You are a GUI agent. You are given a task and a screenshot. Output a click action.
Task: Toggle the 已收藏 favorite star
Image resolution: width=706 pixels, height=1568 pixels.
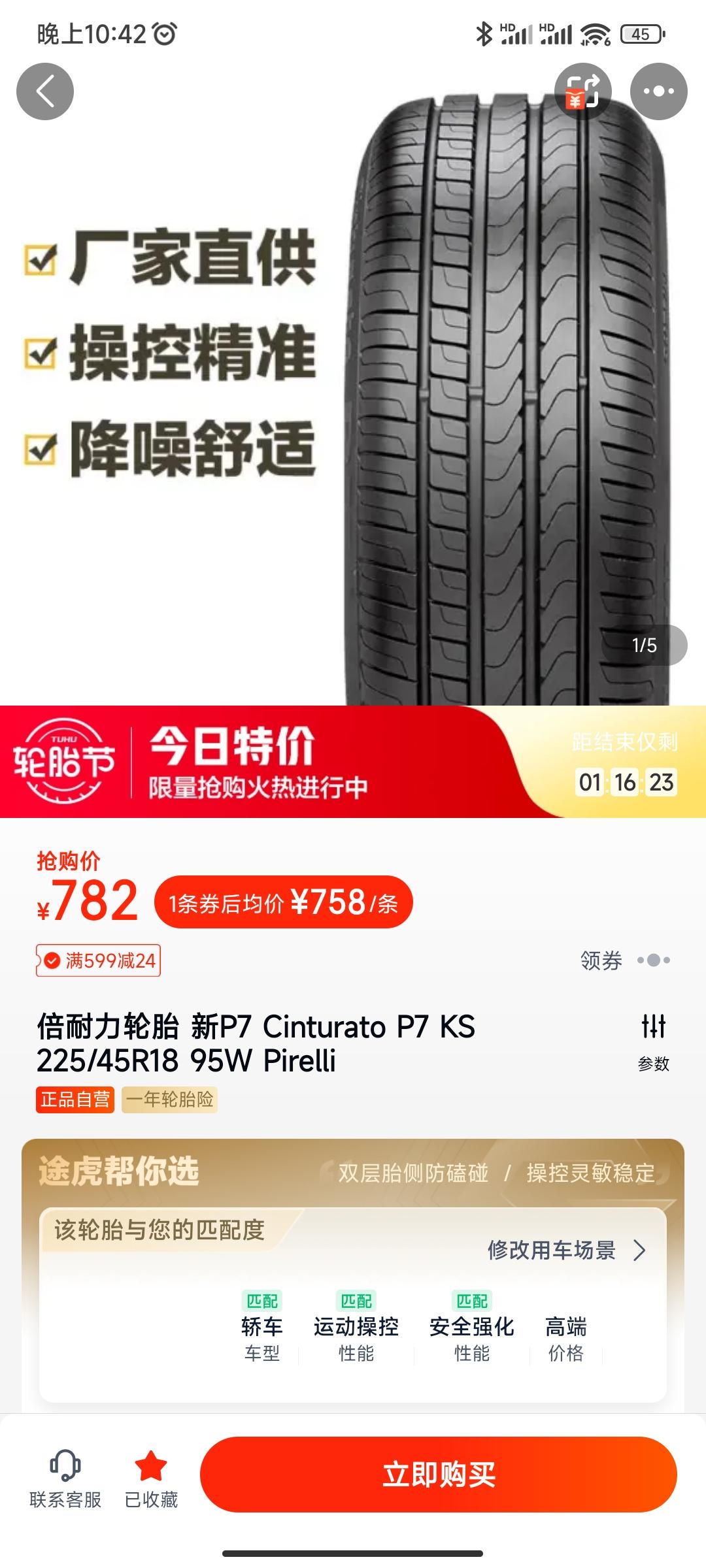click(151, 1480)
